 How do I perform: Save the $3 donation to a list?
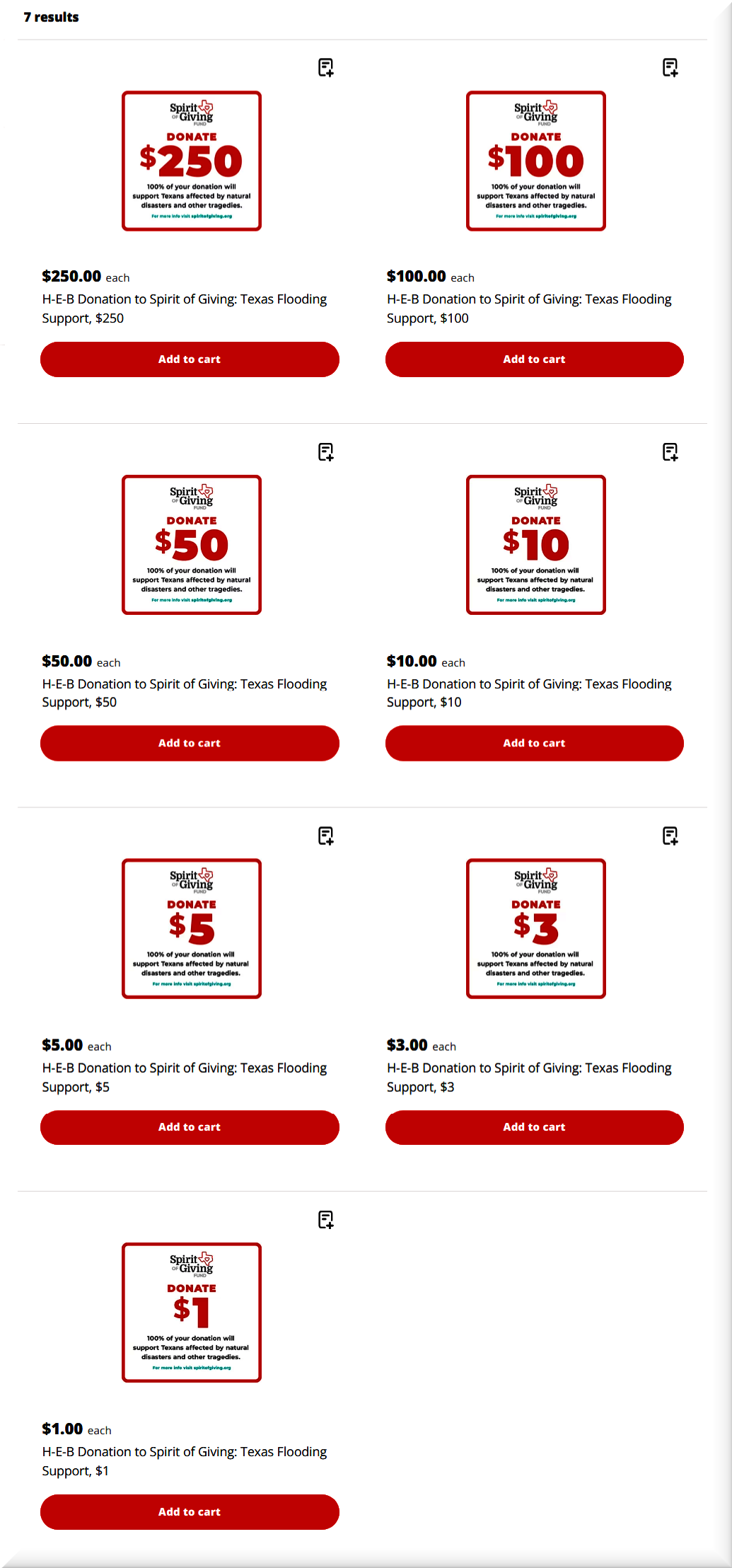point(670,836)
